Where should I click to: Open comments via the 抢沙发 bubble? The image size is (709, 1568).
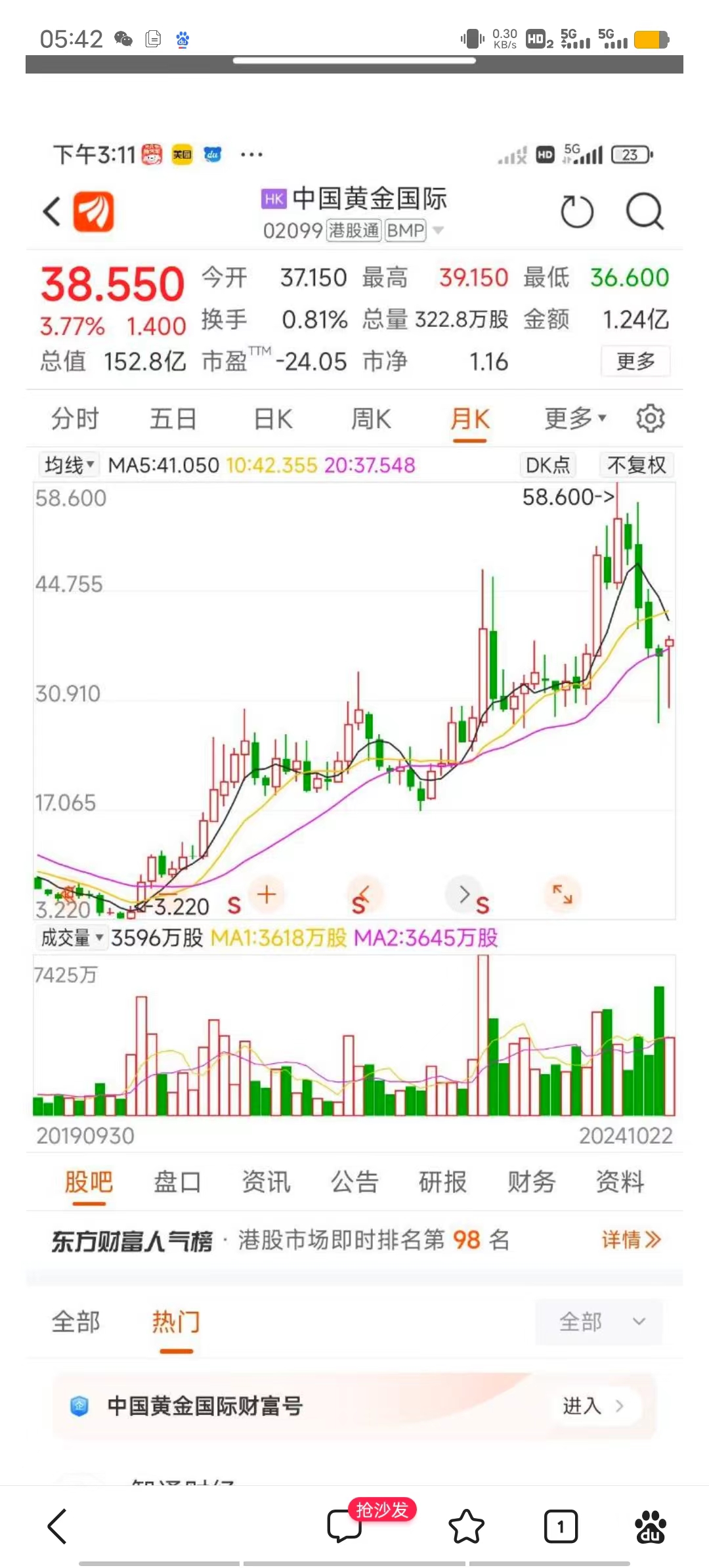tap(345, 1525)
